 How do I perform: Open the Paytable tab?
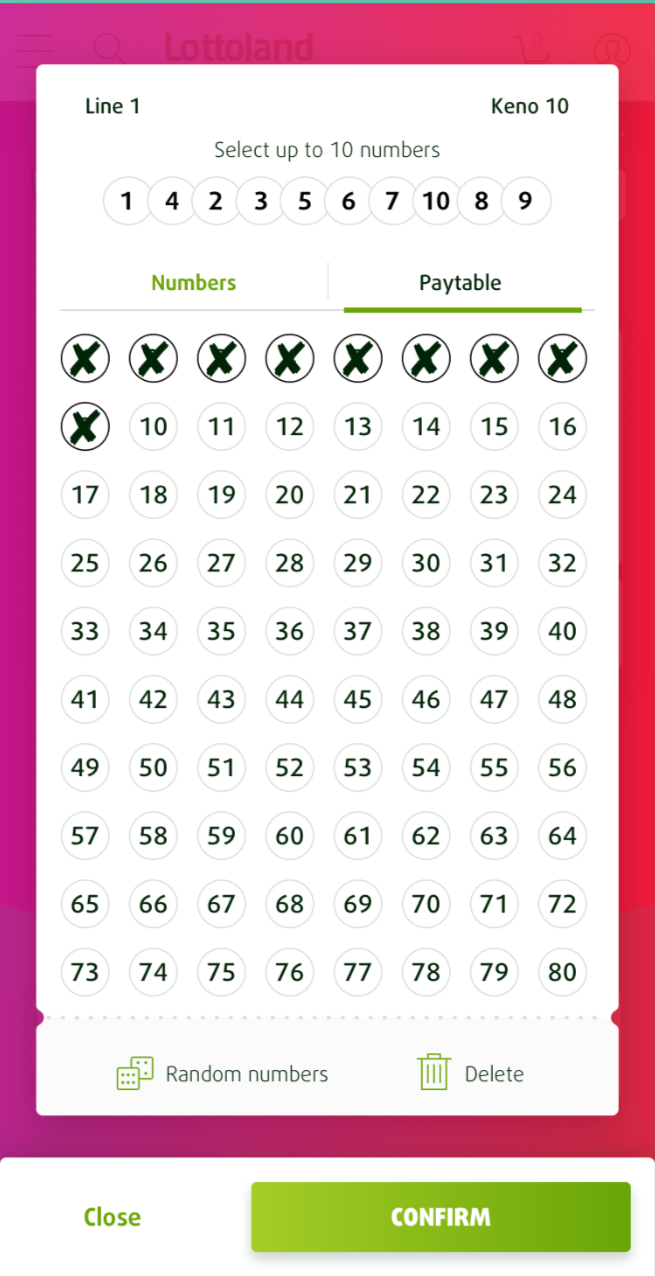[460, 283]
